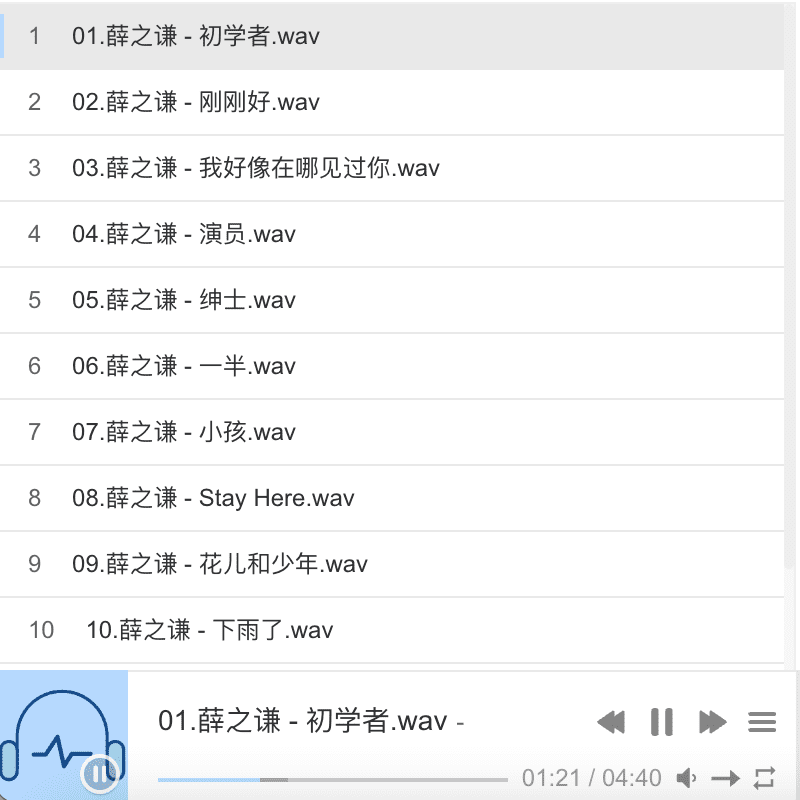This screenshot has height=800, width=800.
Task: Mute the volume speaker icon
Action: point(686,778)
